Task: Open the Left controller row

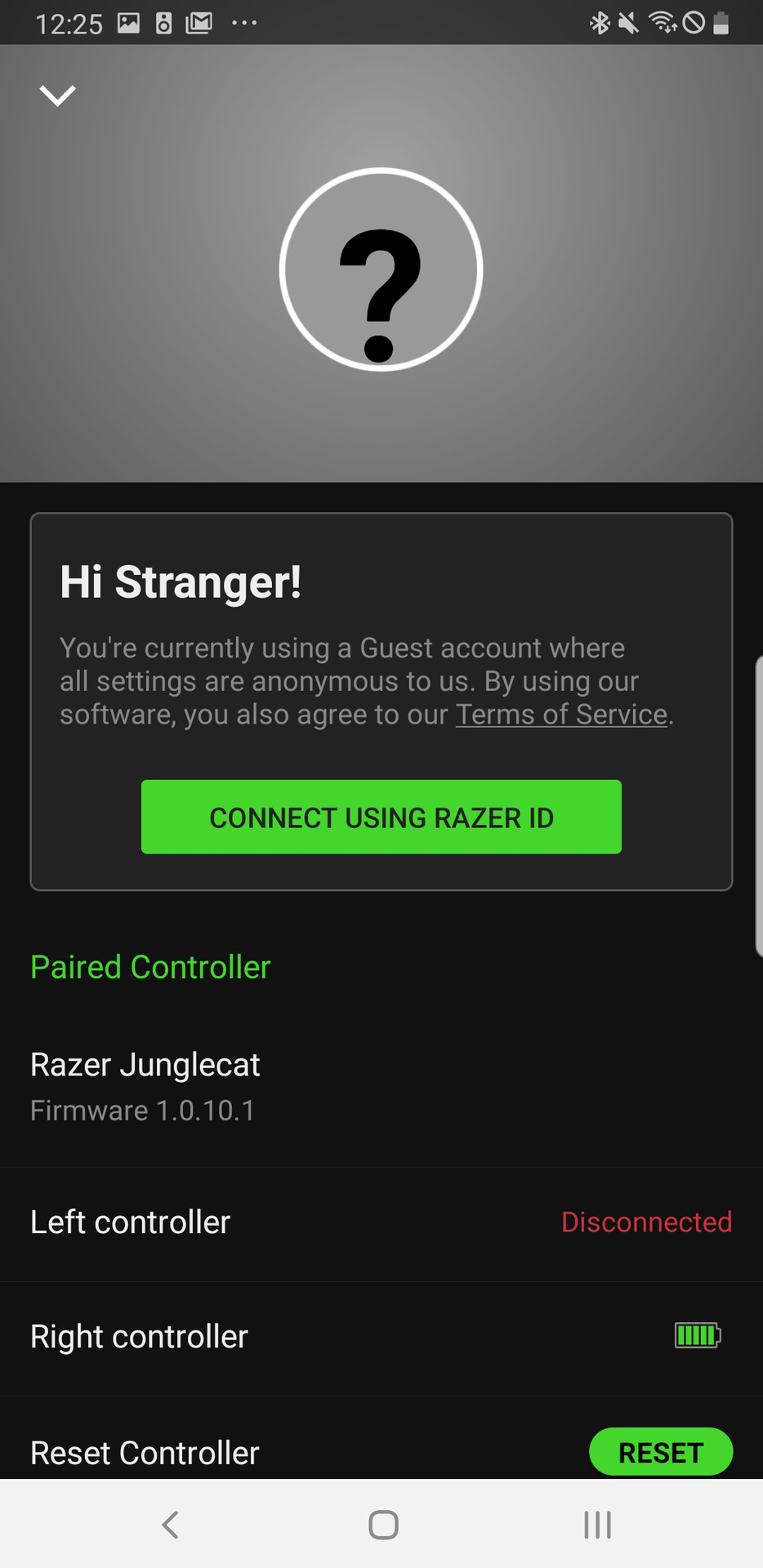Action: 381,1223
